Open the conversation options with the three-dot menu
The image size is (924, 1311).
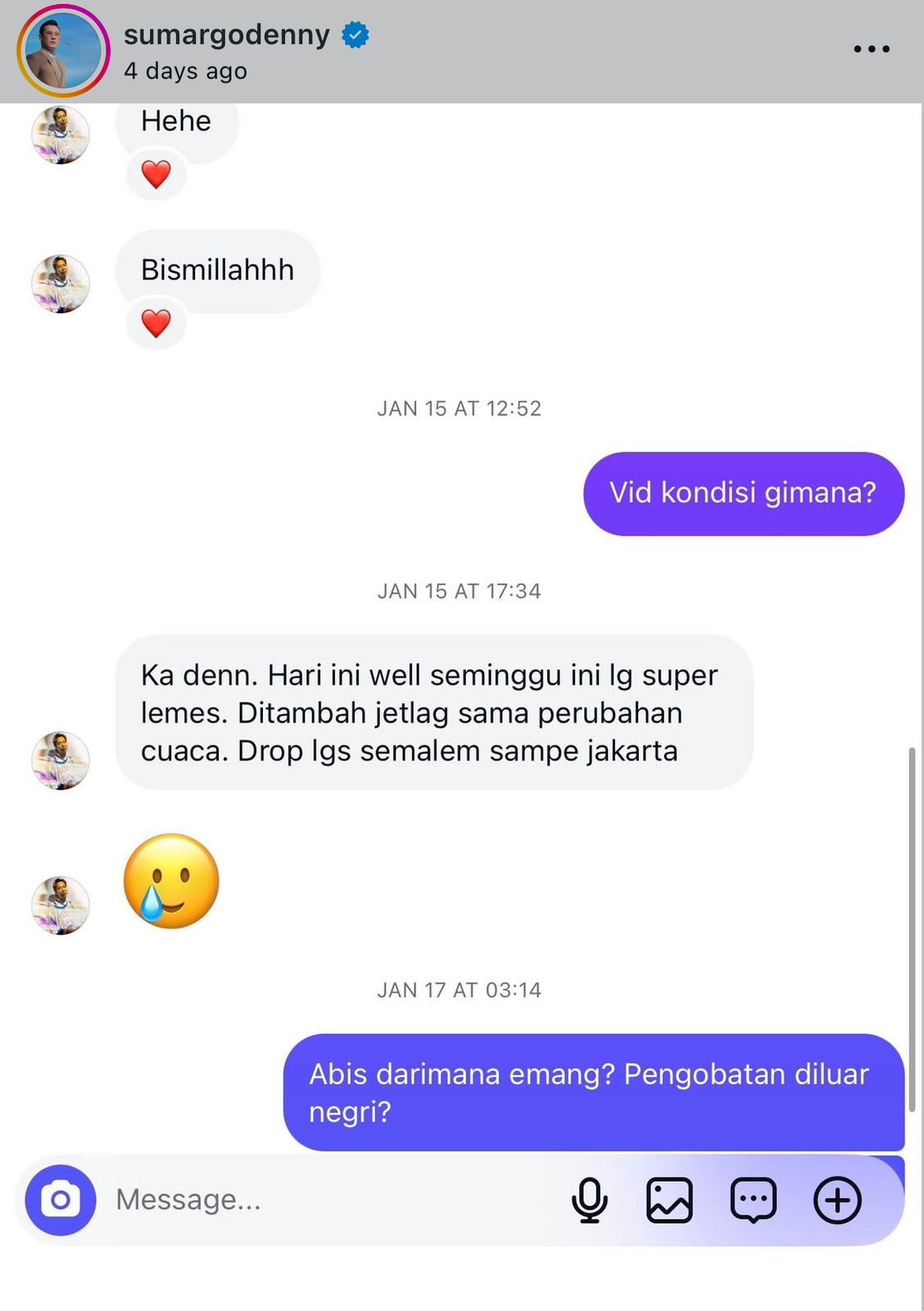click(871, 48)
